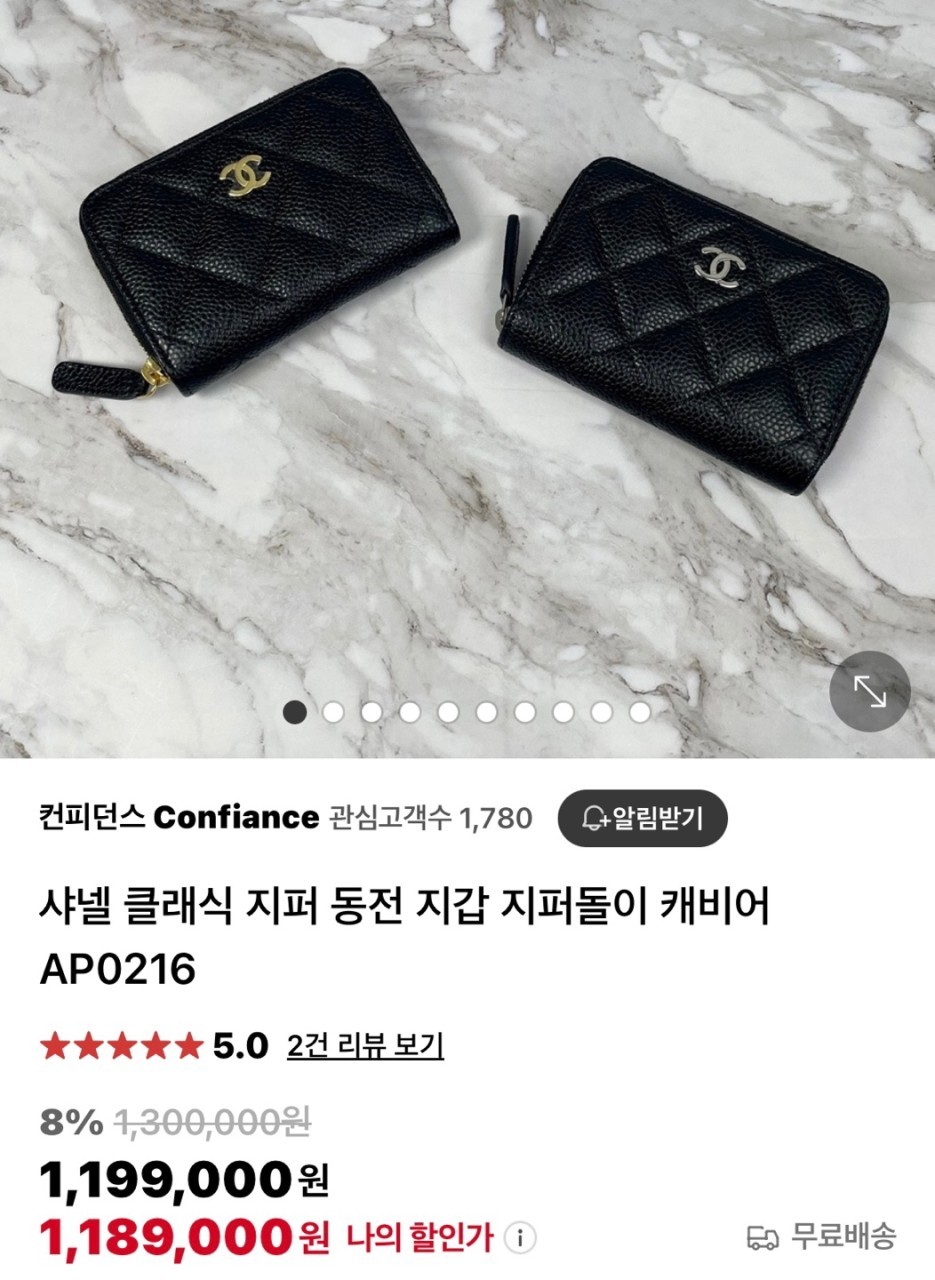This screenshot has width=935, height=1280.
Task: Tap the 알림받기 notification button
Action: coord(642,819)
